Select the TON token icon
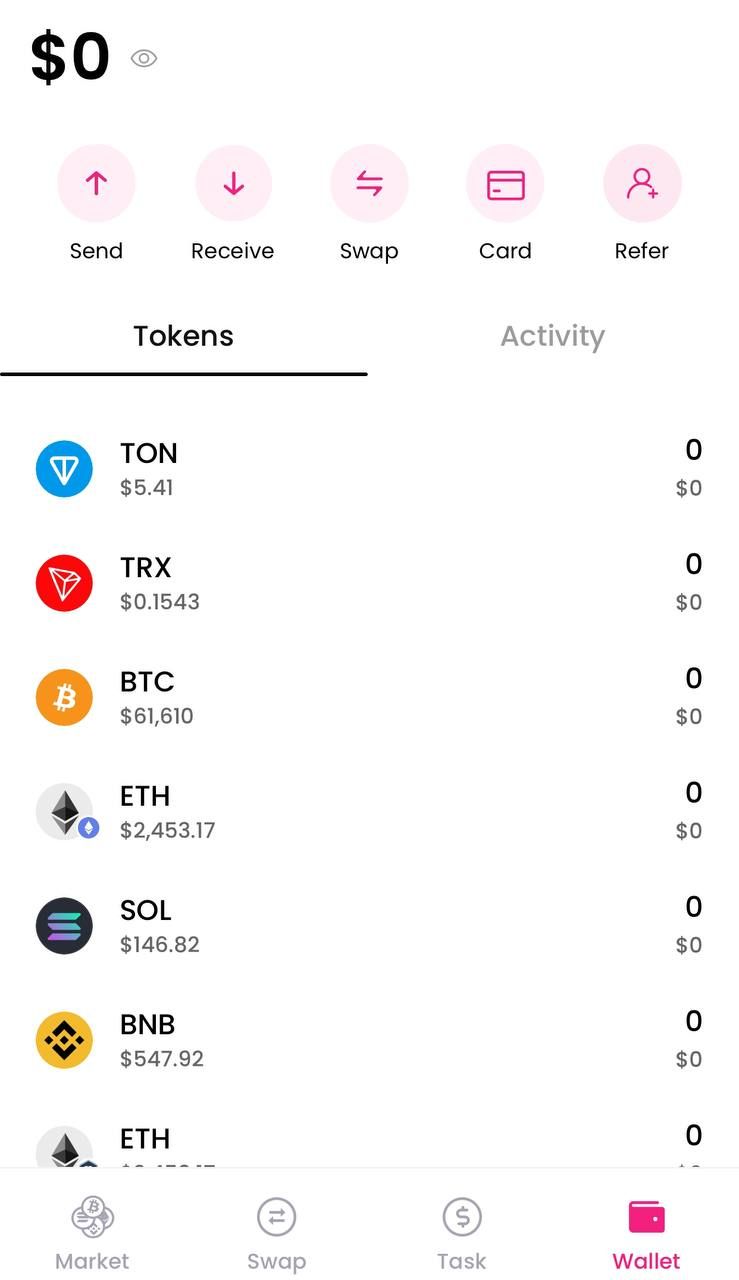The height and width of the screenshot is (1280, 739). click(64, 468)
